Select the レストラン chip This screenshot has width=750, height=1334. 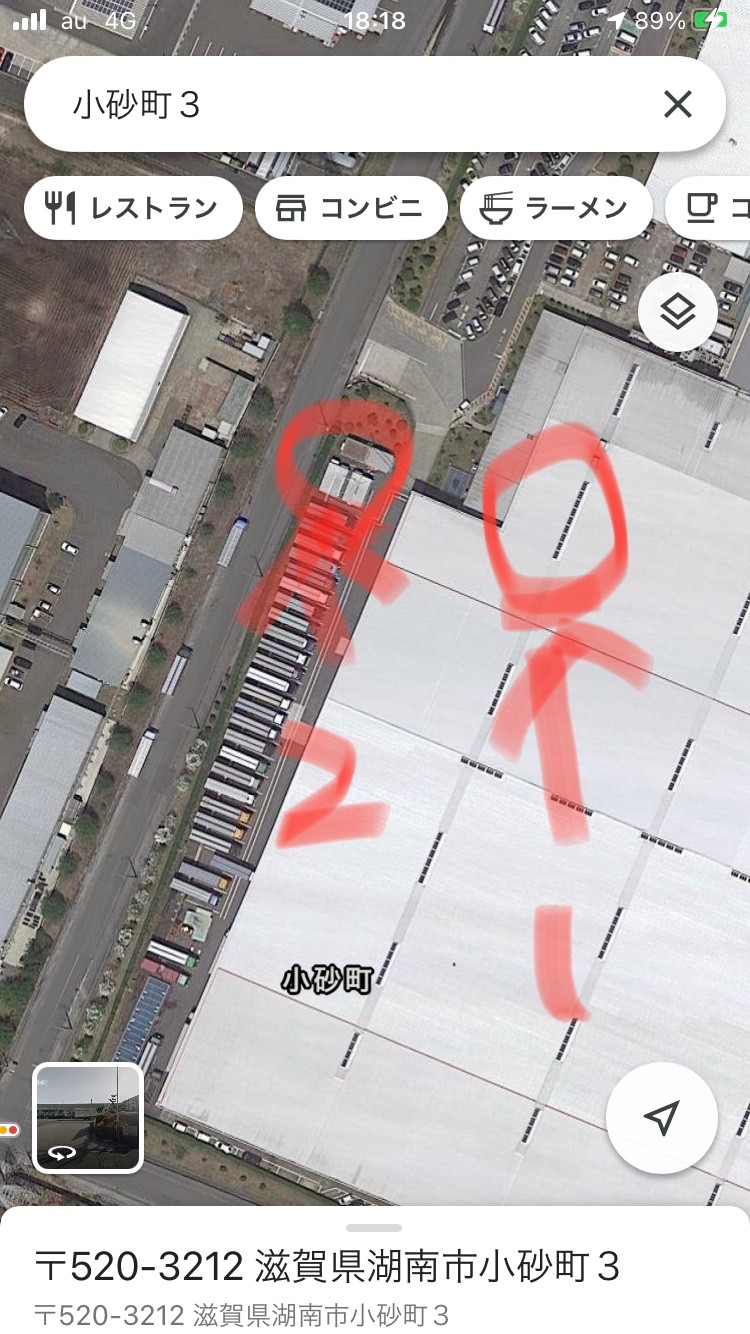(133, 208)
